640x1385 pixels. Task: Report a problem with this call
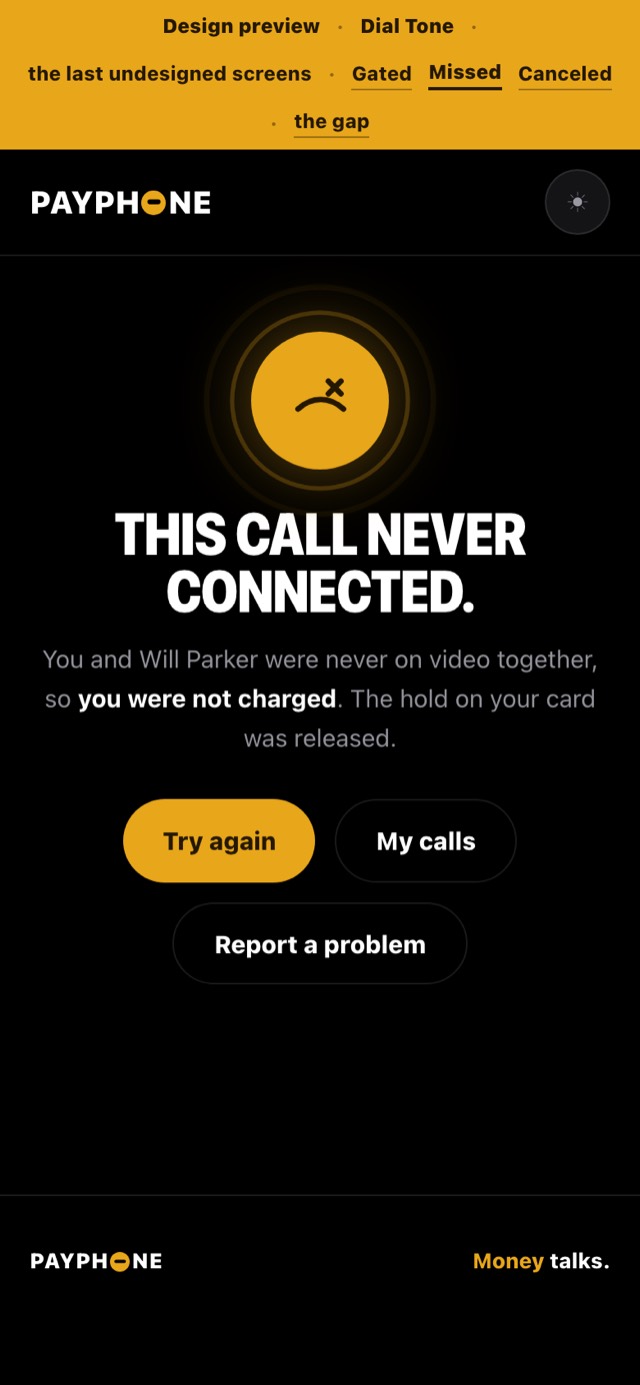tap(320, 944)
